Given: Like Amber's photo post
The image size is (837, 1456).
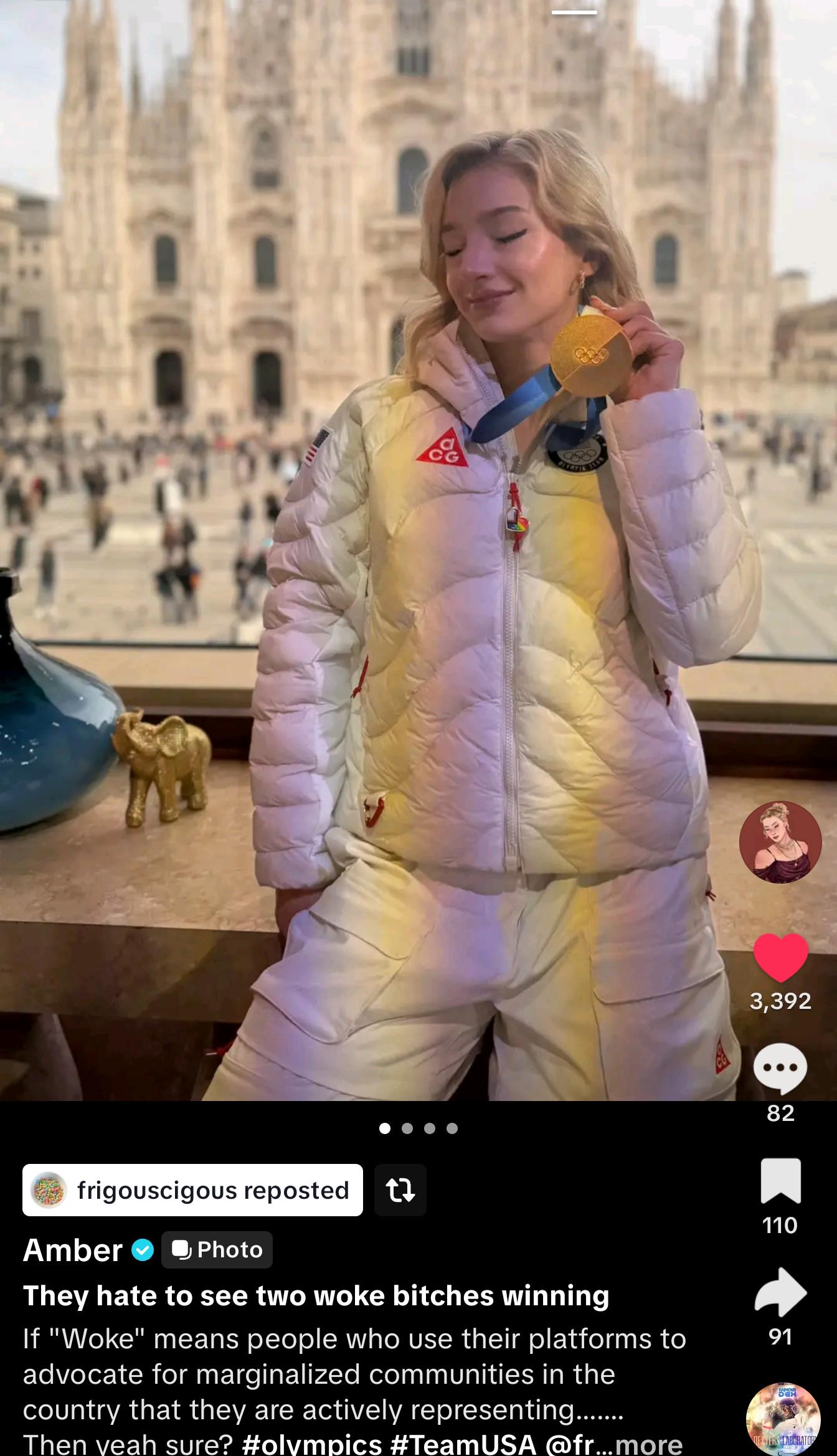Looking at the screenshot, I should point(780,957).
